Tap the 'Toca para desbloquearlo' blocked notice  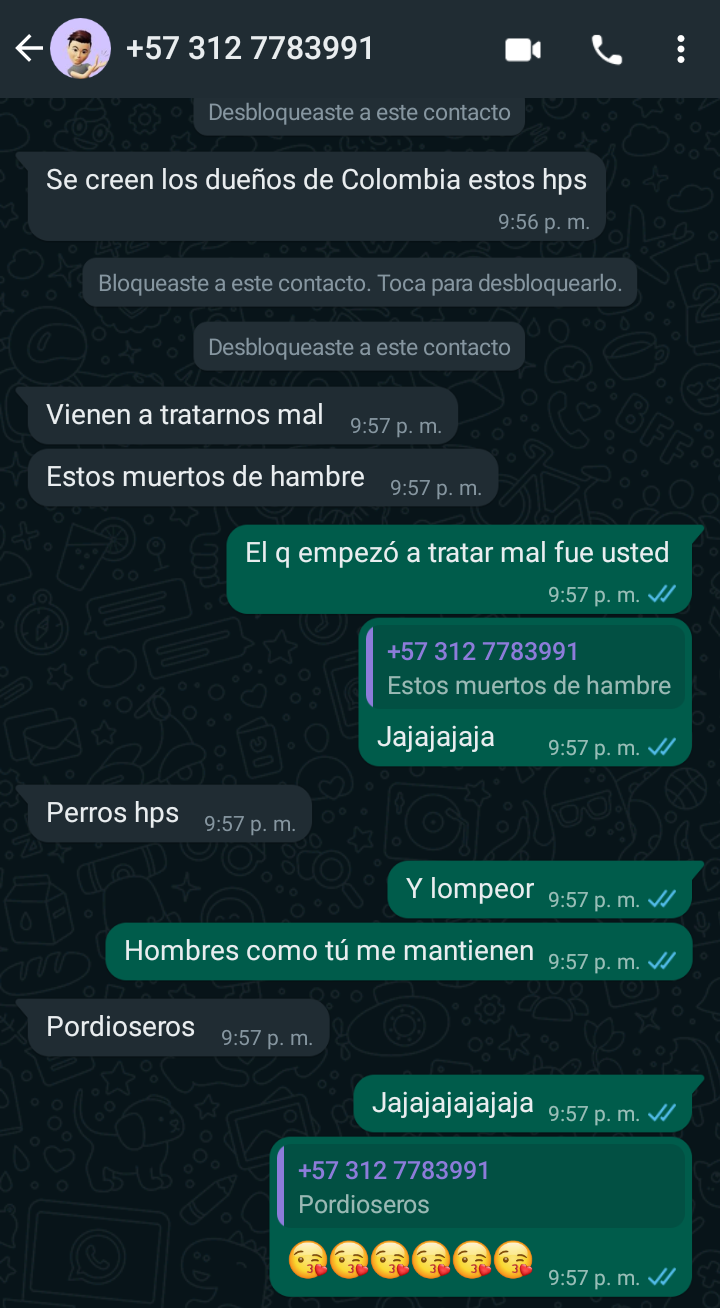(x=360, y=283)
